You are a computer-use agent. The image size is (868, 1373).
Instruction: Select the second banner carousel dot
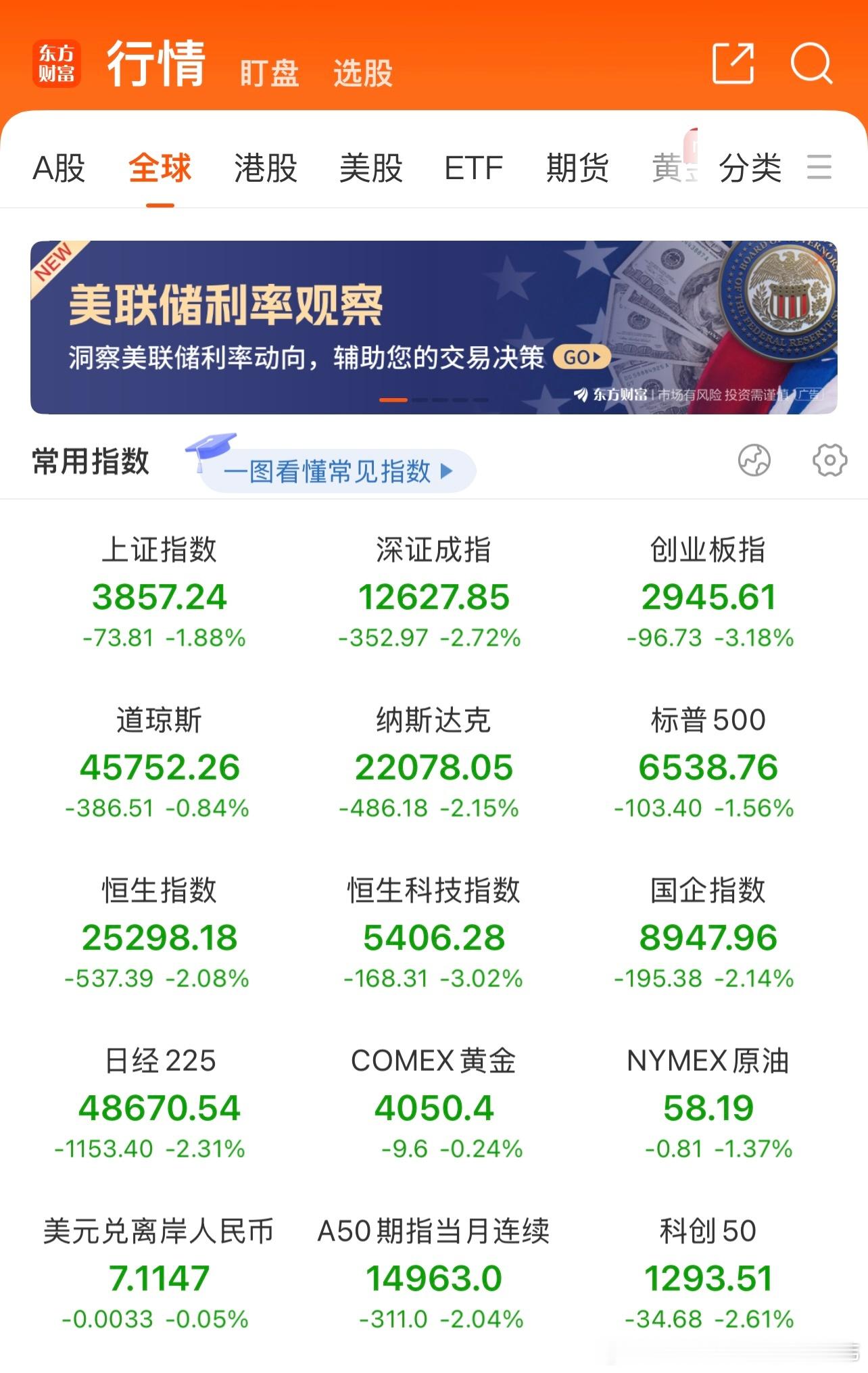[x=421, y=401]
